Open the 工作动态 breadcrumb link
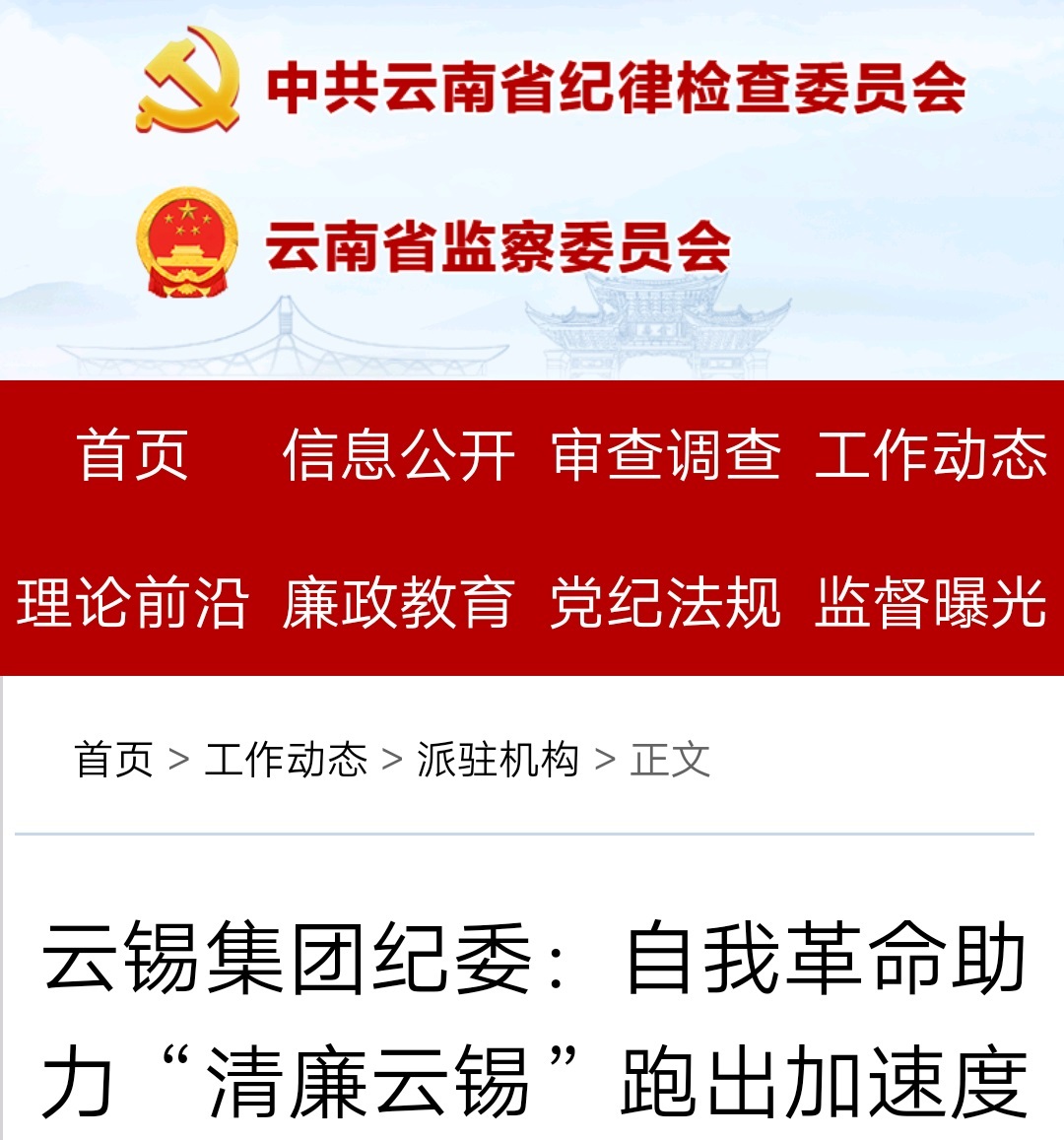1064x1140 pixels. click(x=286, y=760)
